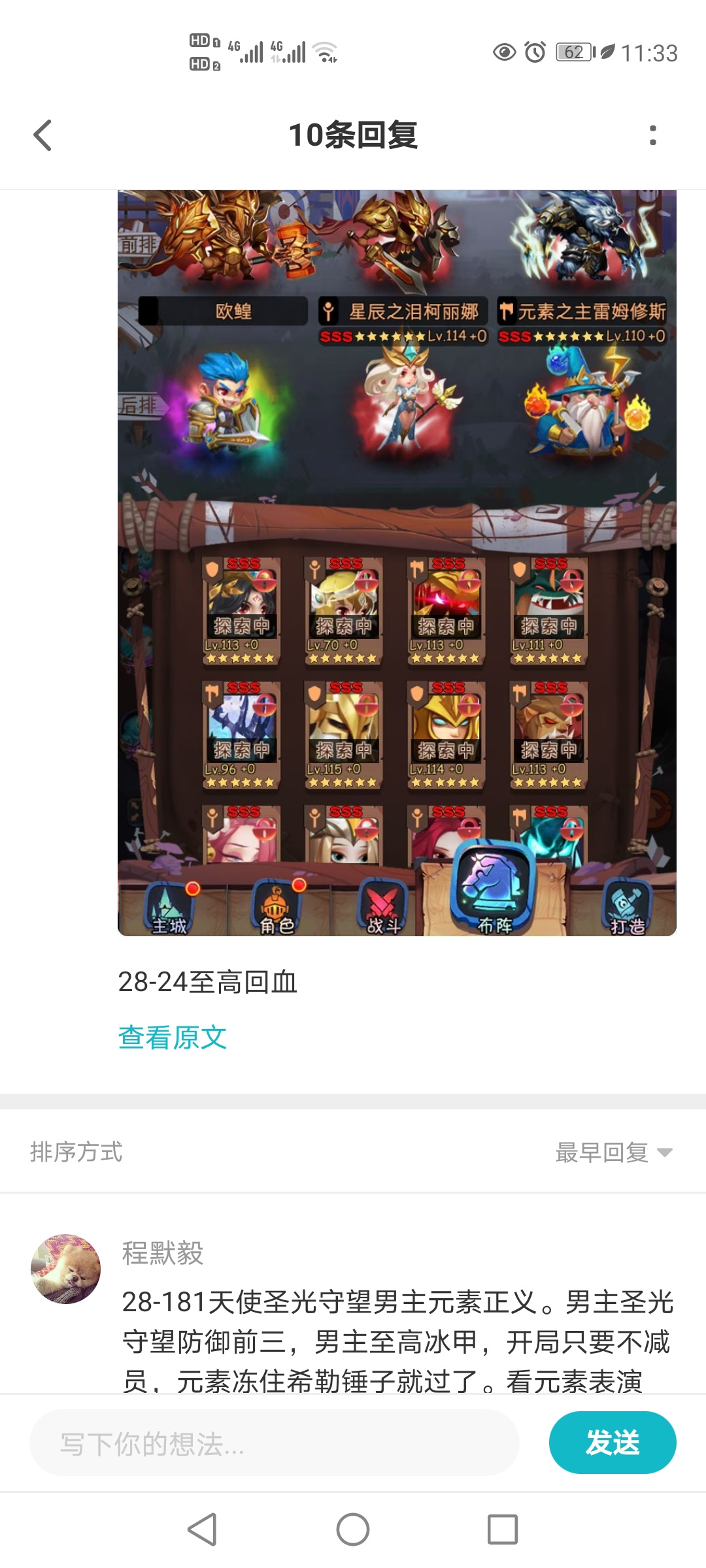
Task: Open the system recent apps view
Action: click(x=503, y=1529)
